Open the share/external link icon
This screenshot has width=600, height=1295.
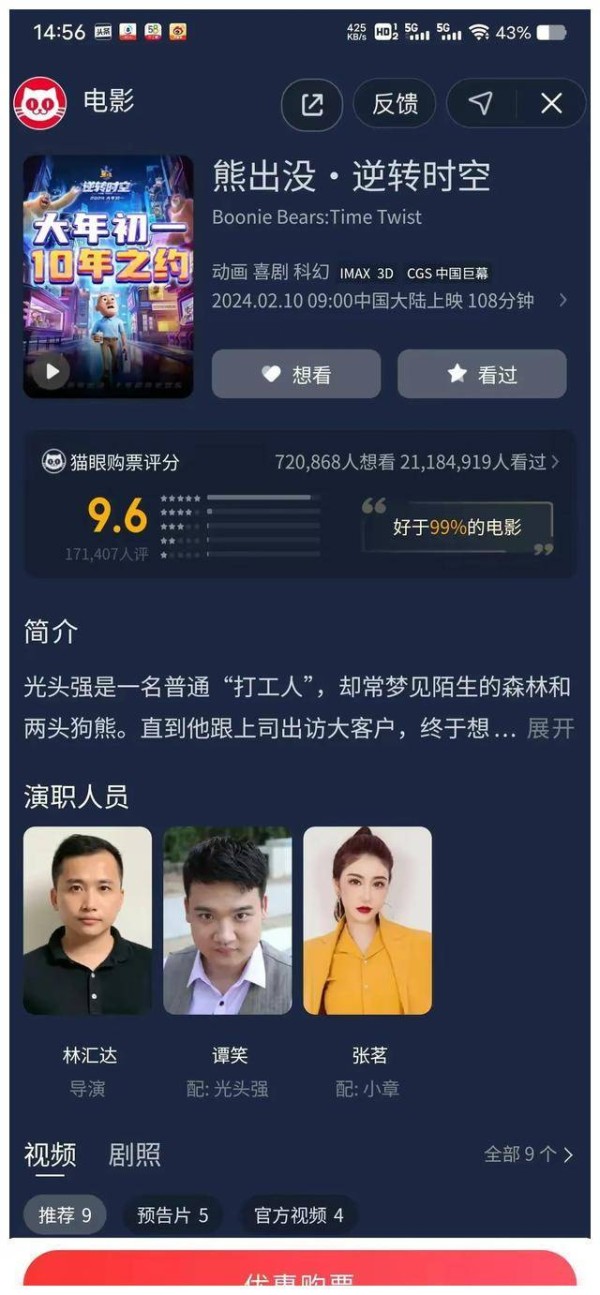coord(312,104)
